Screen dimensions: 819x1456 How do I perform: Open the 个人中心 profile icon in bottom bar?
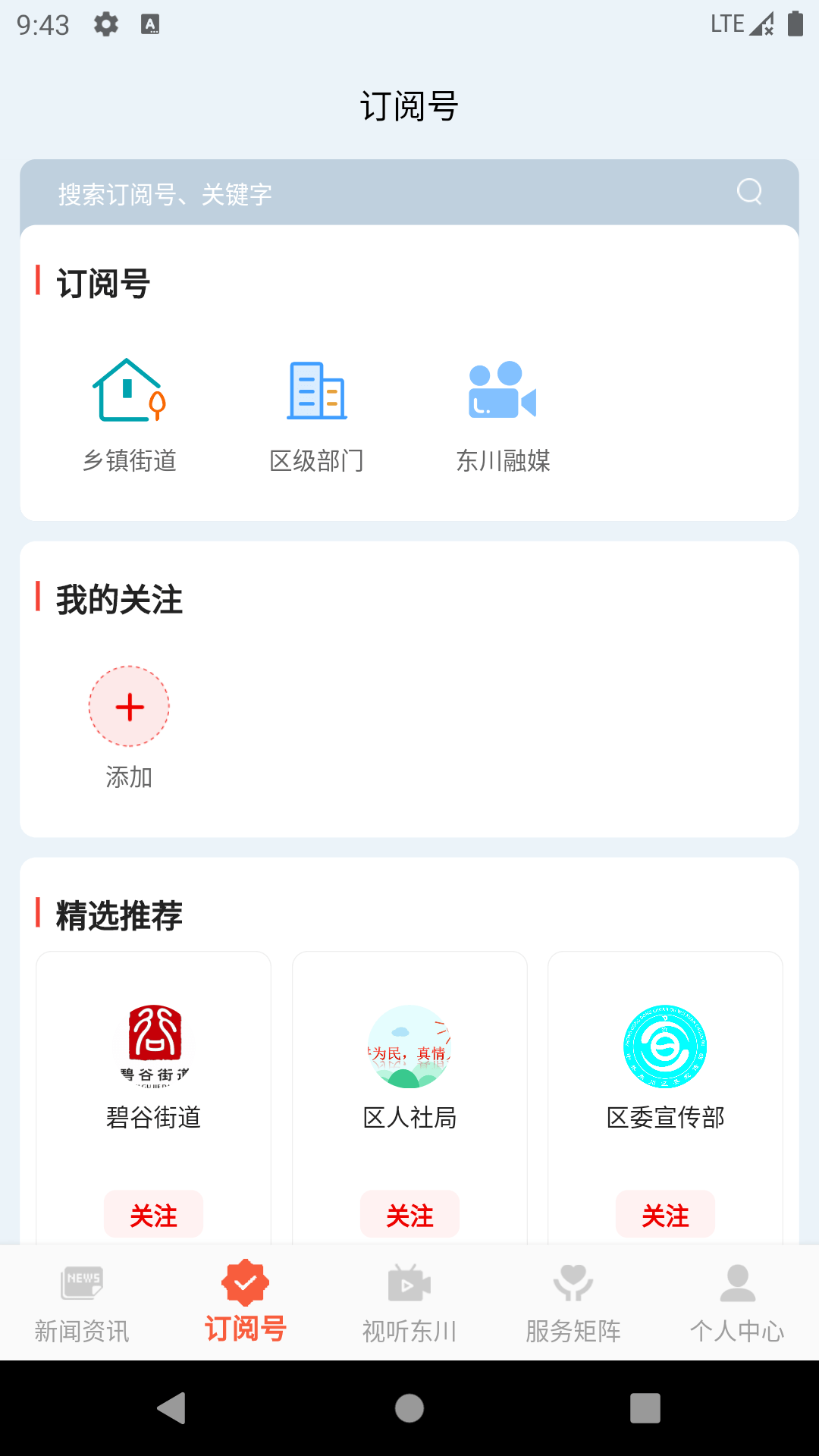736,1282
